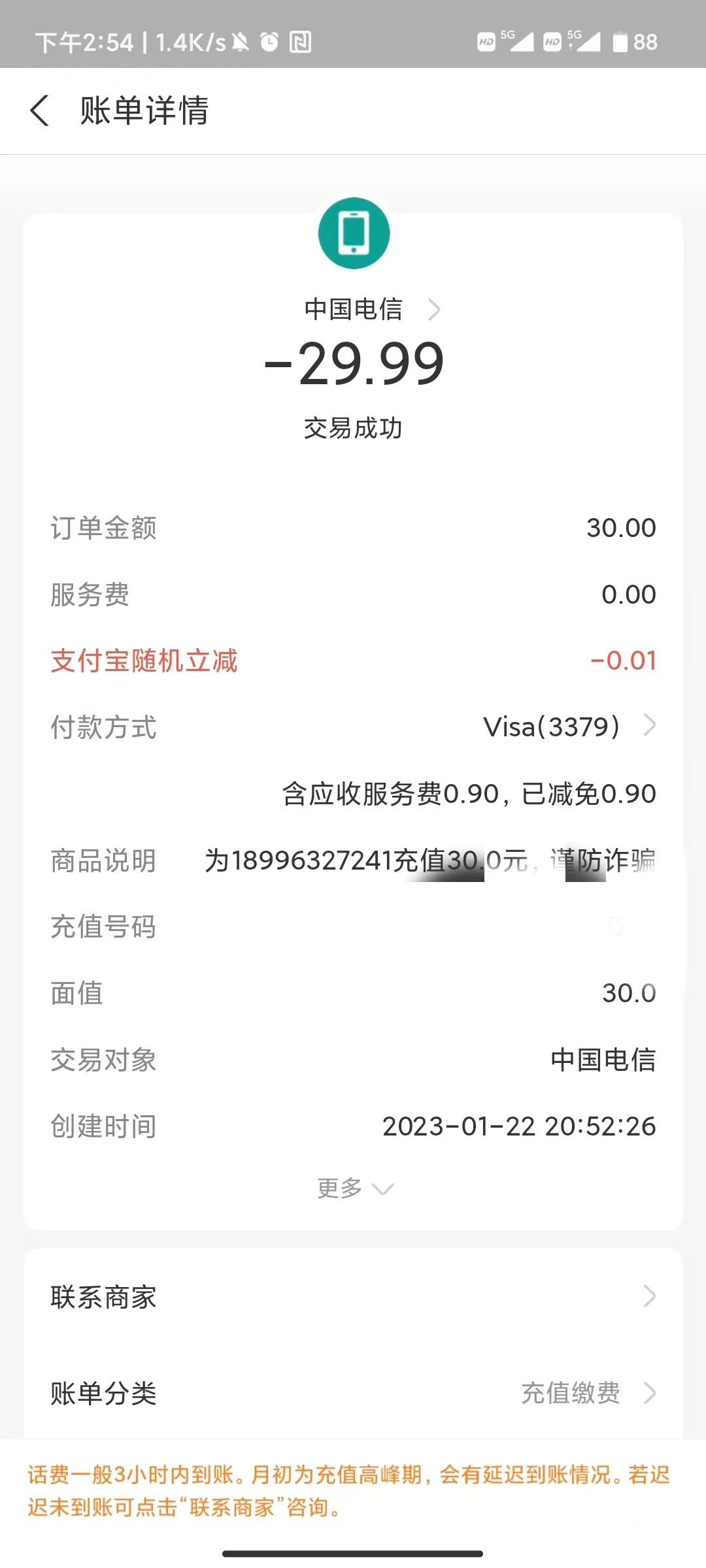Tap the 创建时间 timestamp row
This screenshot has height=1568, width=706.
pyautogui.click(x=353, y=1125)
